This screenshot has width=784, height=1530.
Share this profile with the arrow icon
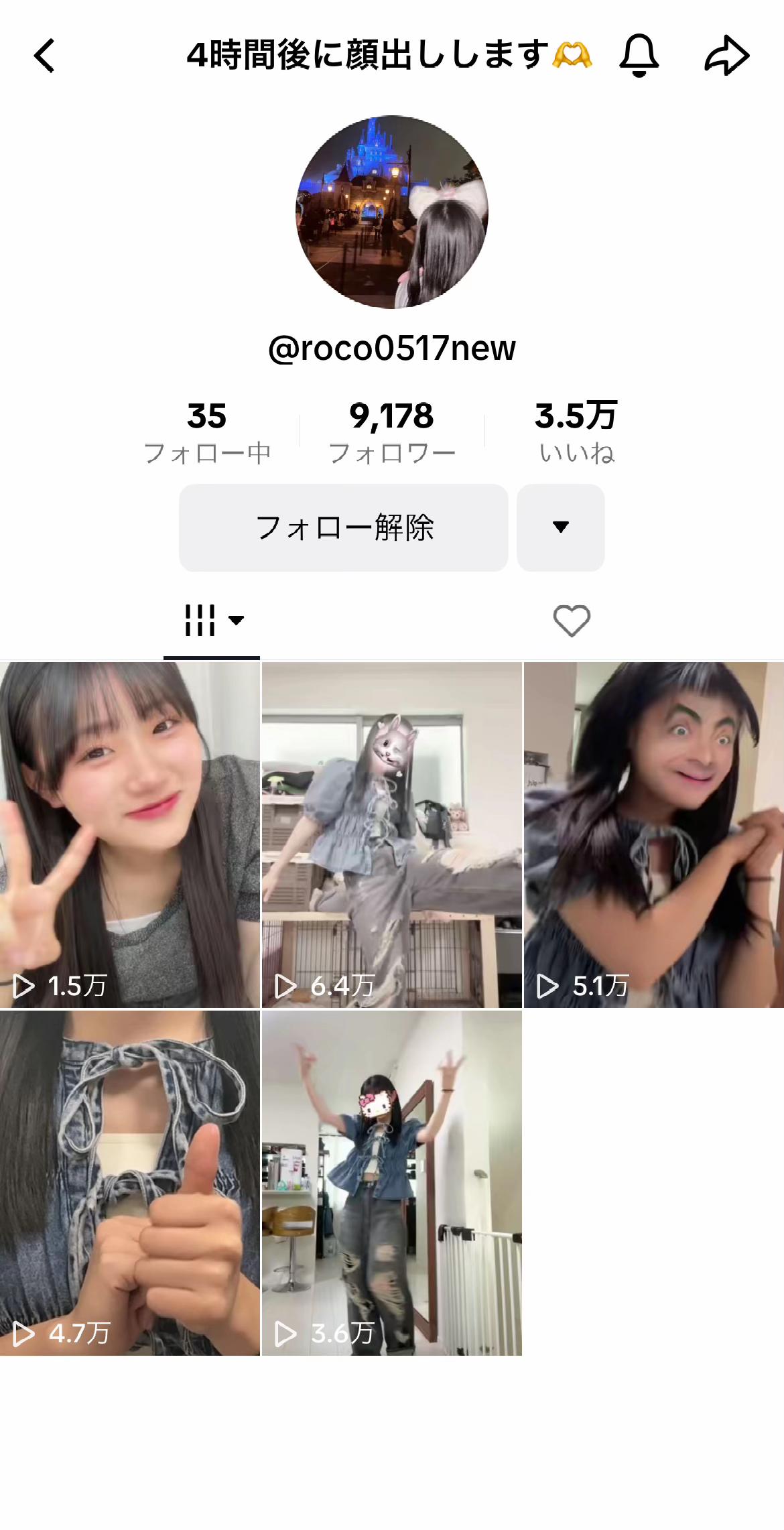(726, 56)
